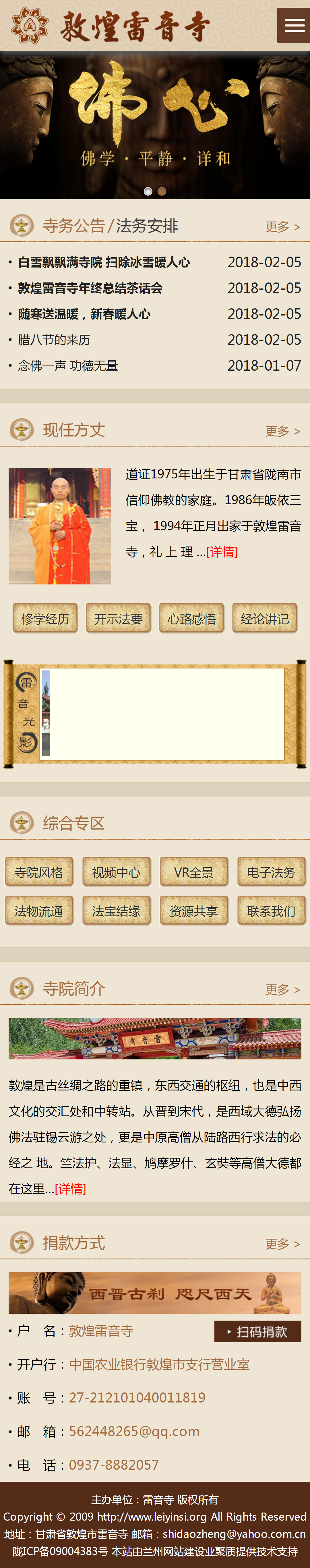Select the 经论讲记 button
Screen dimensions: 310x1568
click(x=265, y=618)
